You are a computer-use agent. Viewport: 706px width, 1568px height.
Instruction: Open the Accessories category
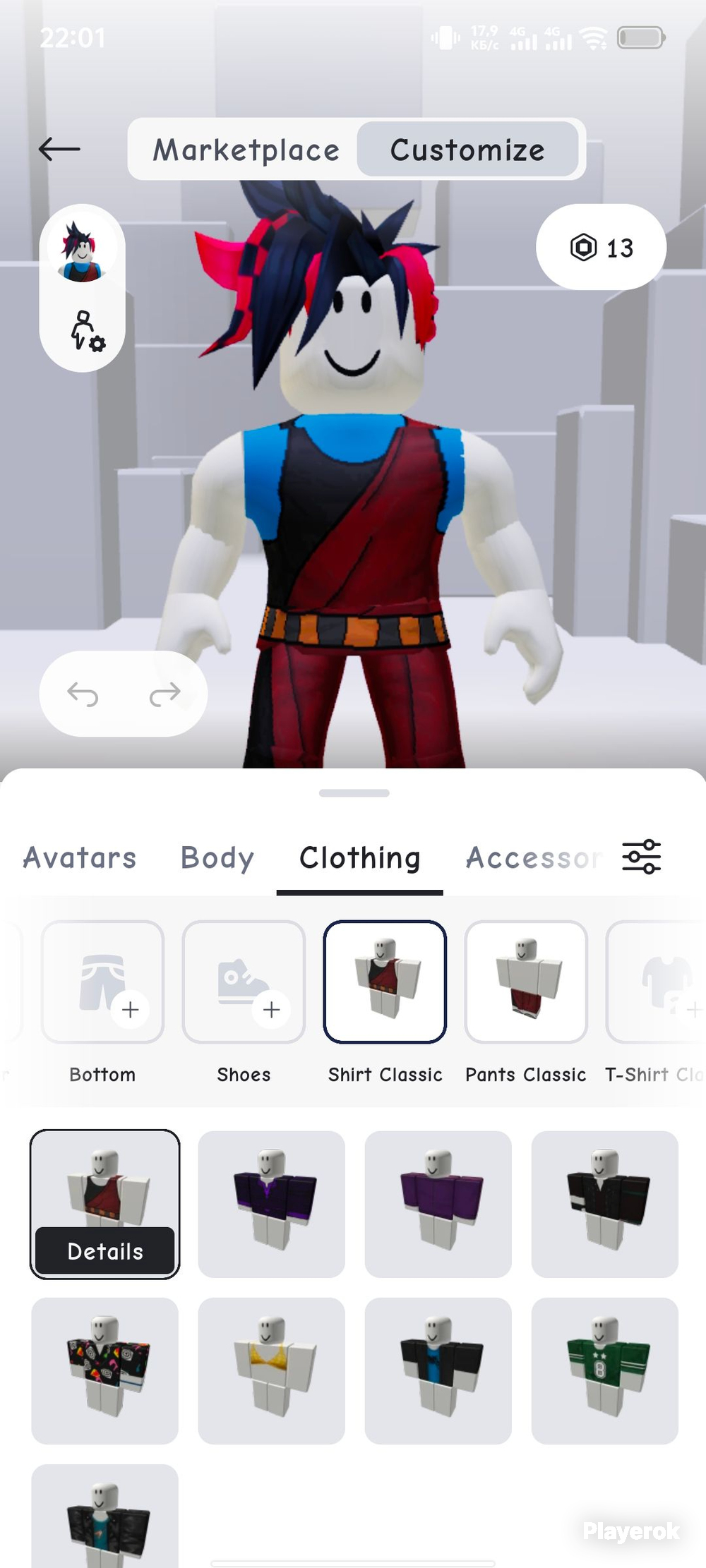tap(533, 858)
